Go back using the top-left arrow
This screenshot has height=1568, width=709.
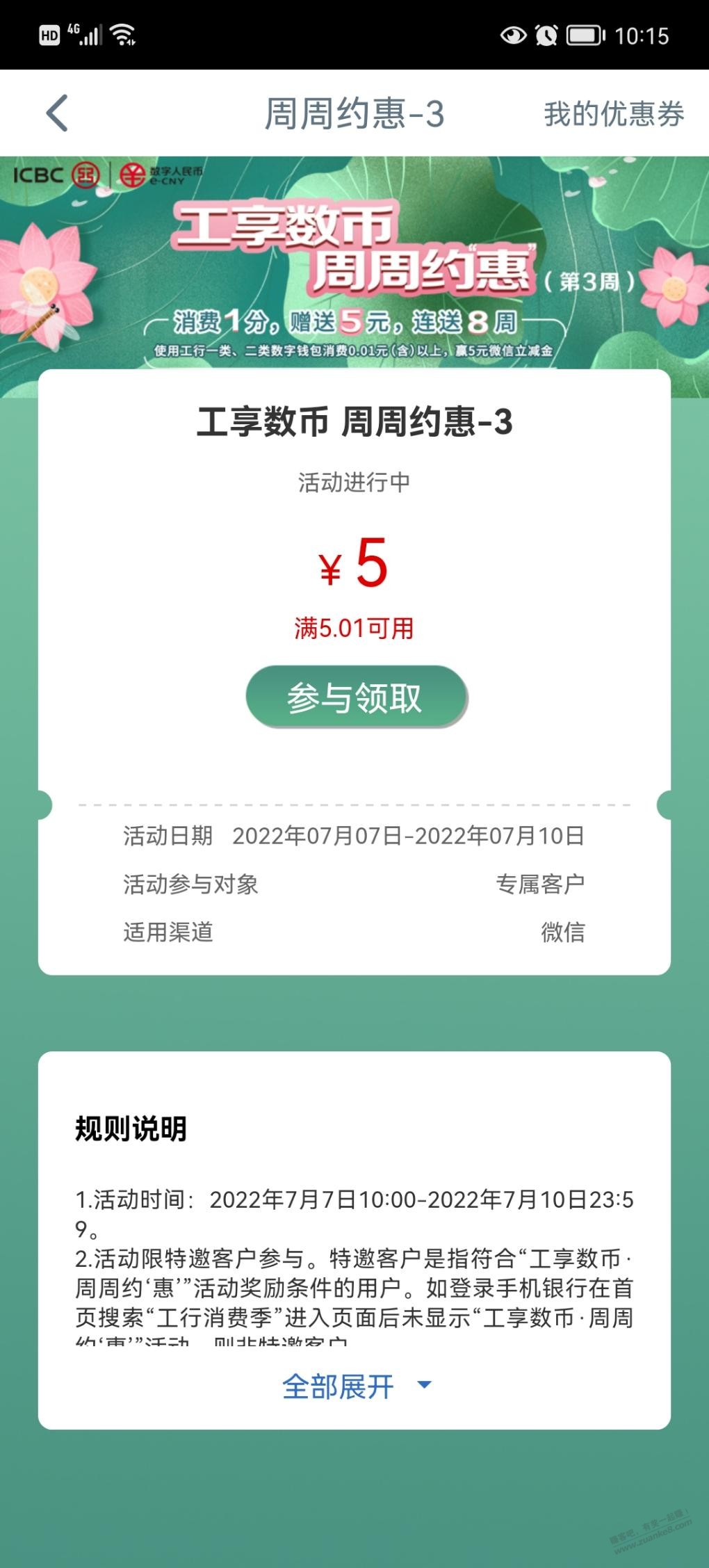57,113
